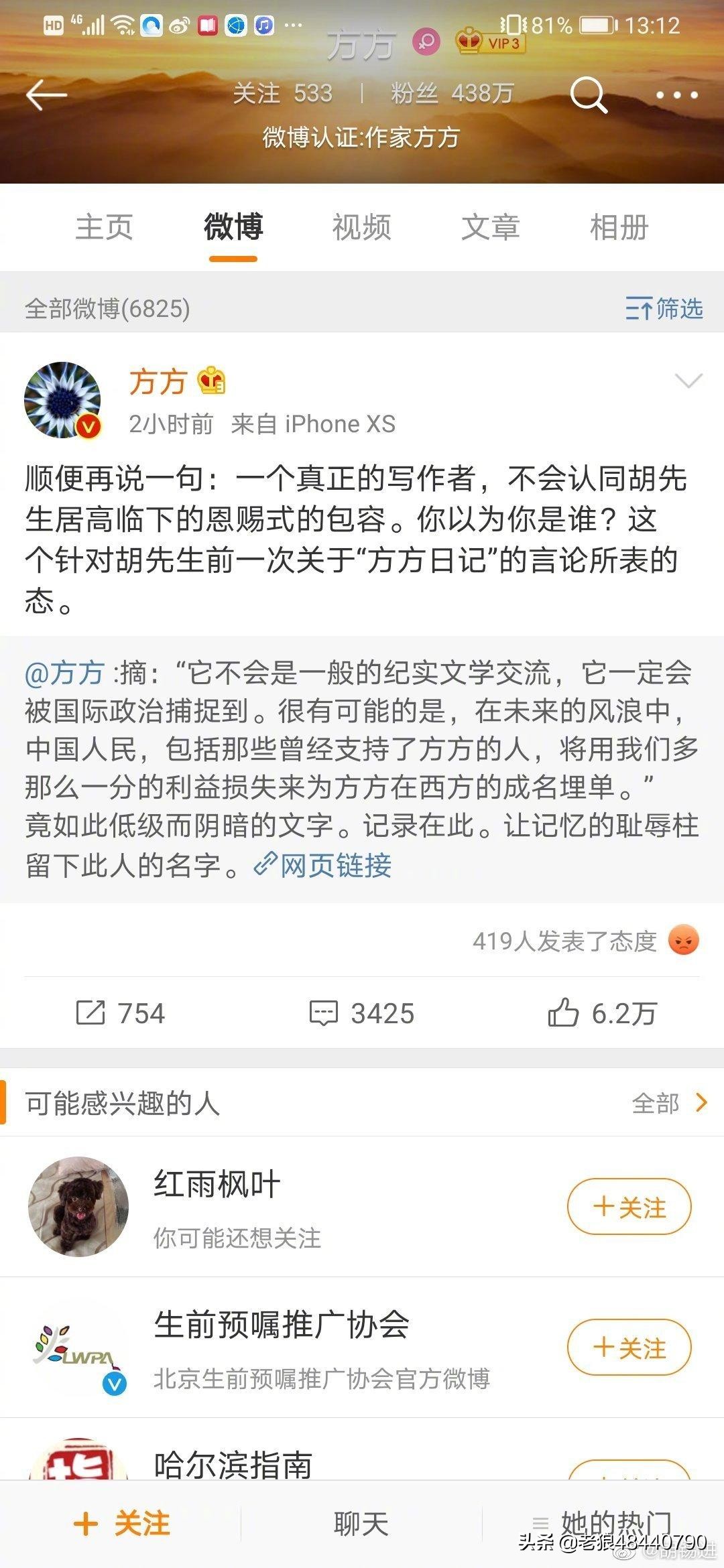
Task: Switch to the 主页 tab
Action: [x=104, y=226]
